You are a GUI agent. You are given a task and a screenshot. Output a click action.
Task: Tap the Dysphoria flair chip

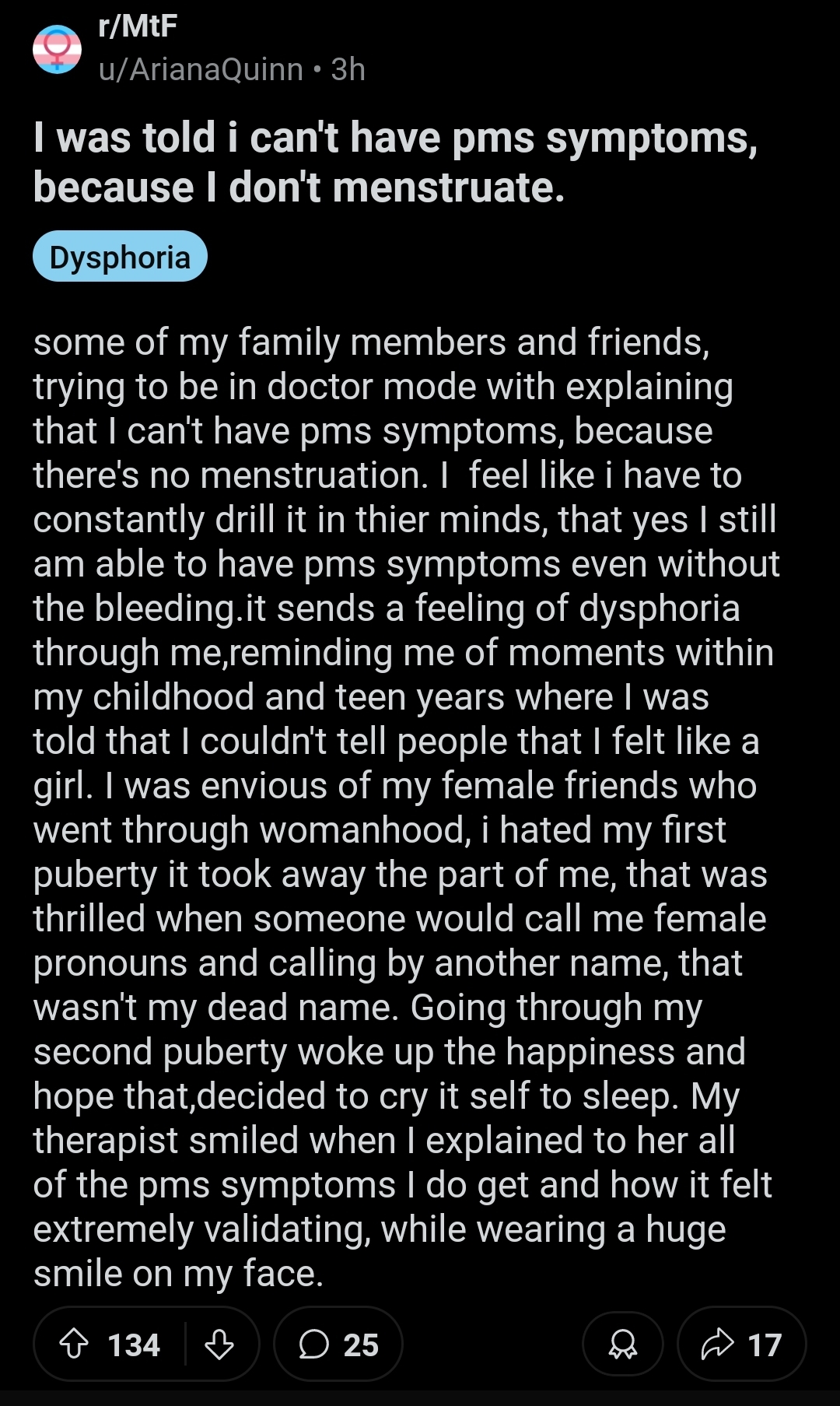(x=120, y=257)
